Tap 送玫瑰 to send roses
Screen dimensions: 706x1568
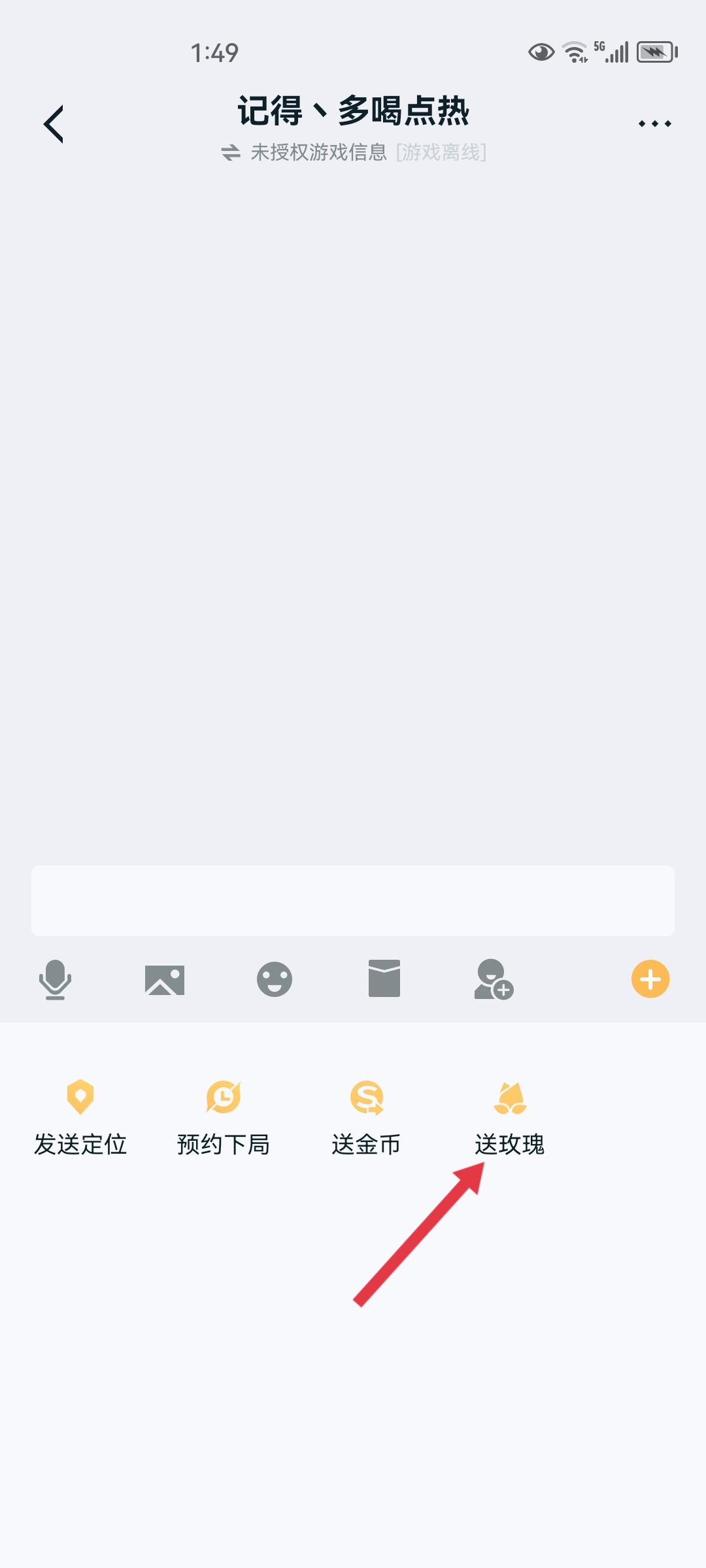click(x=510, y=1117)
